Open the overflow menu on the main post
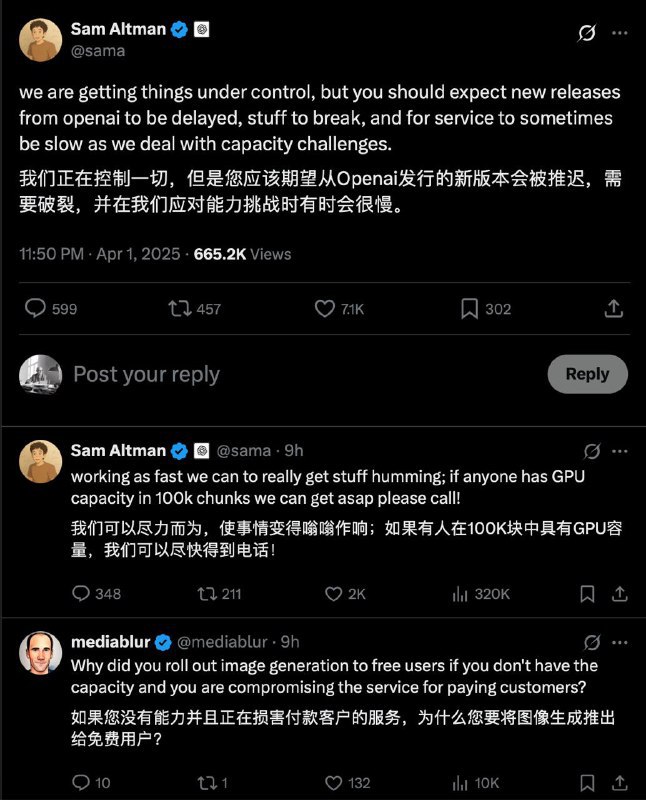Viewport: 646px width, 800px height. (620, 33)
